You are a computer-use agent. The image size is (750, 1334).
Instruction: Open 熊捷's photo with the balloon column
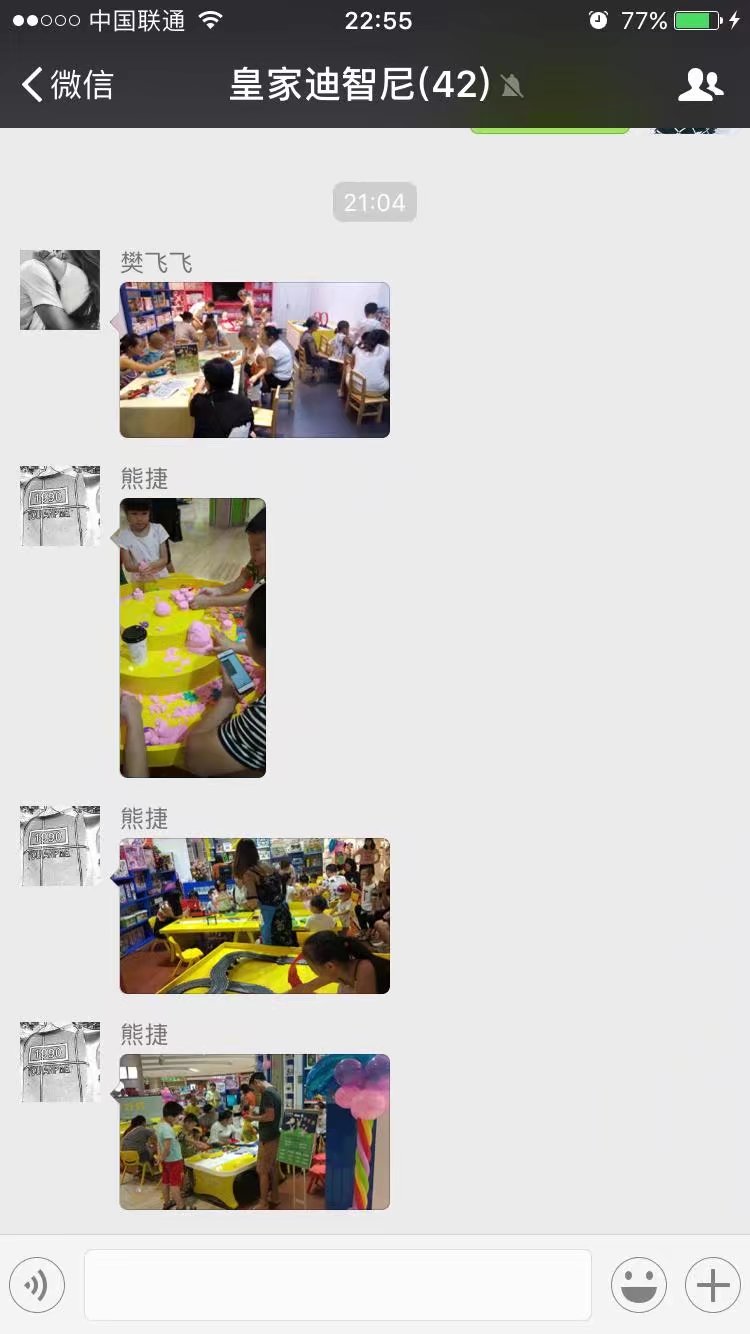click(x=255, y=1132)
